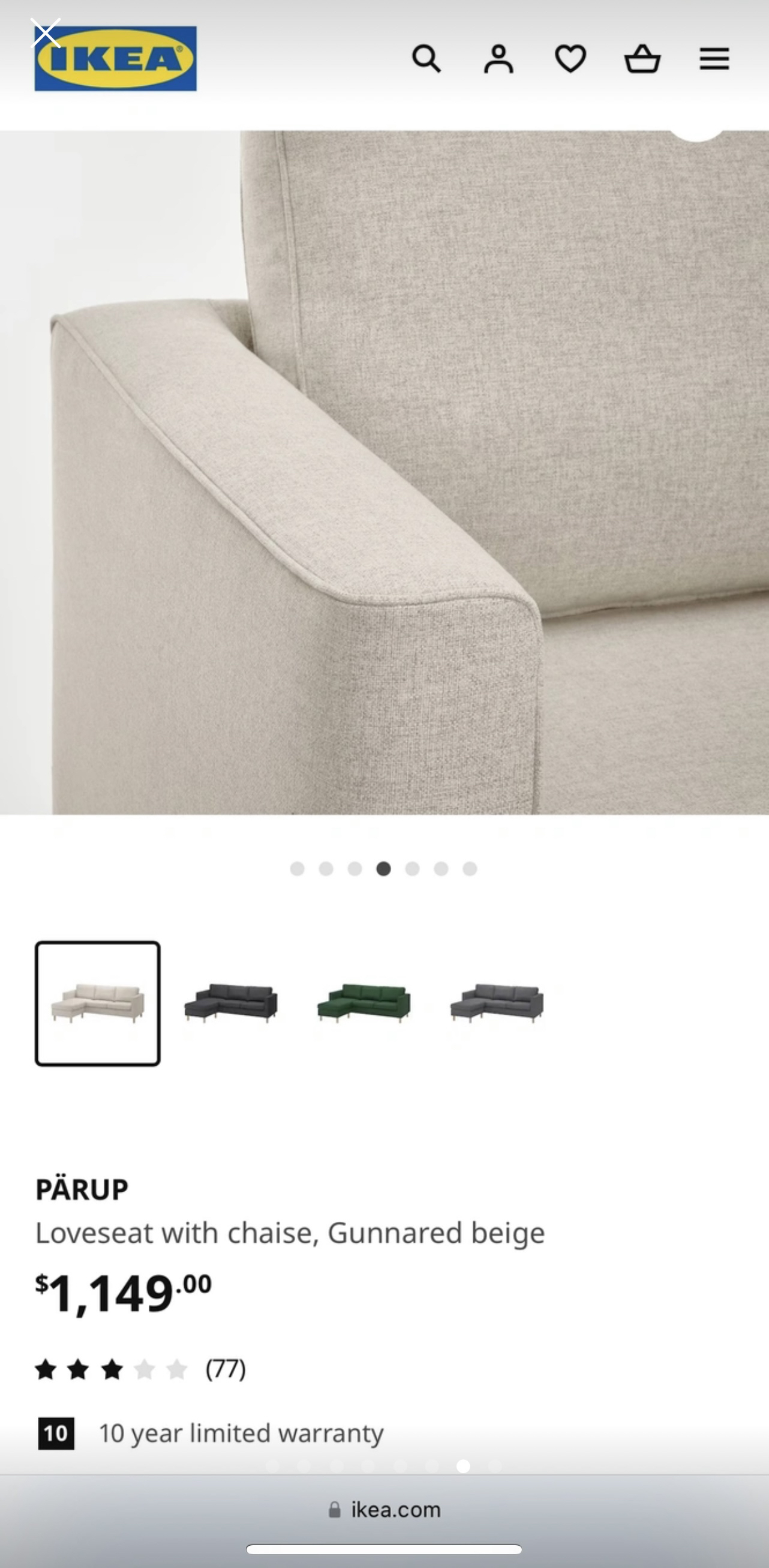
Task: Select the medium gray sofa variant
Action: click(497, 1003)
